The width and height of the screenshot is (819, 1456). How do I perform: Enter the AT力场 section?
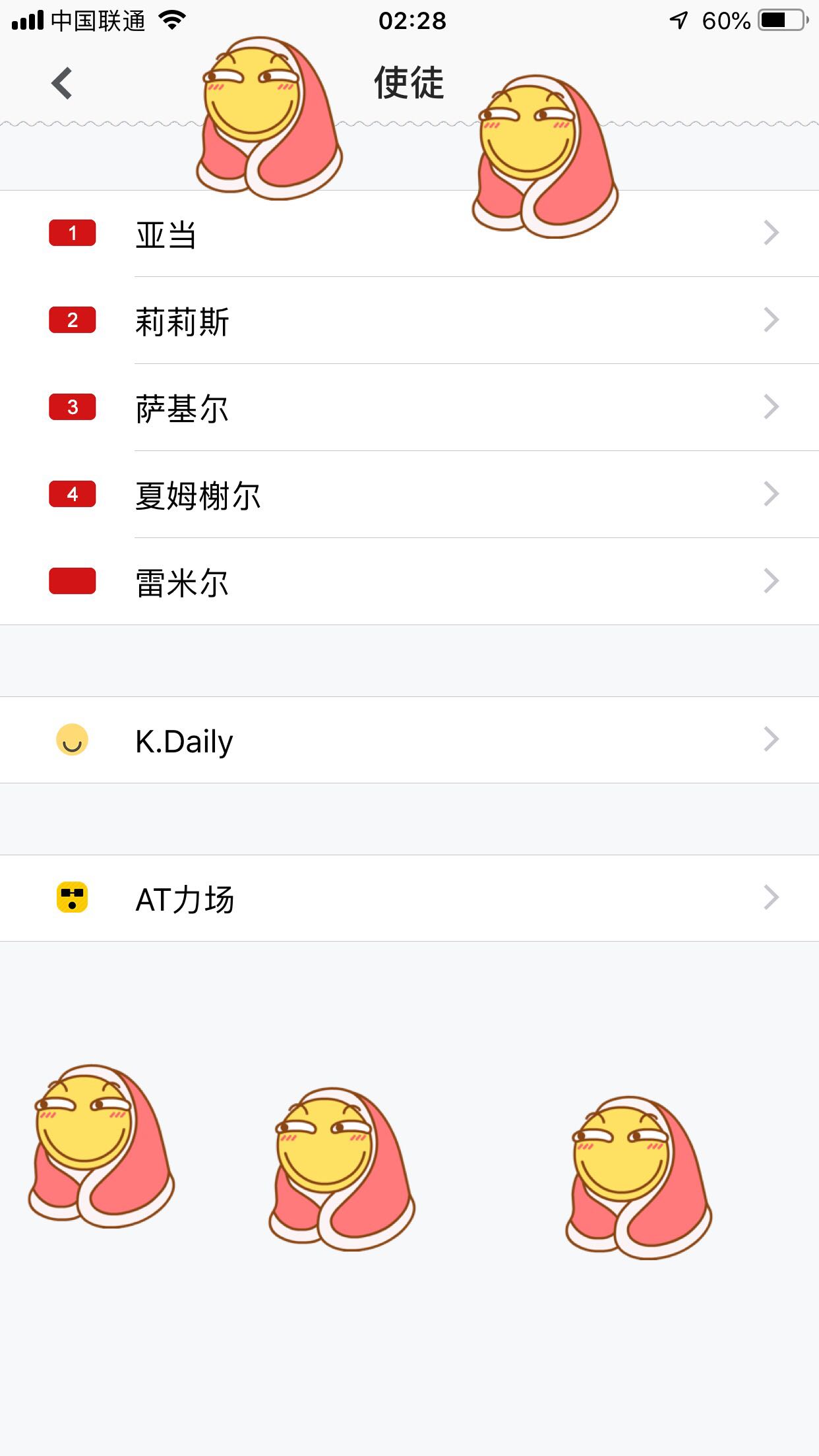click(x=409, y=899)
